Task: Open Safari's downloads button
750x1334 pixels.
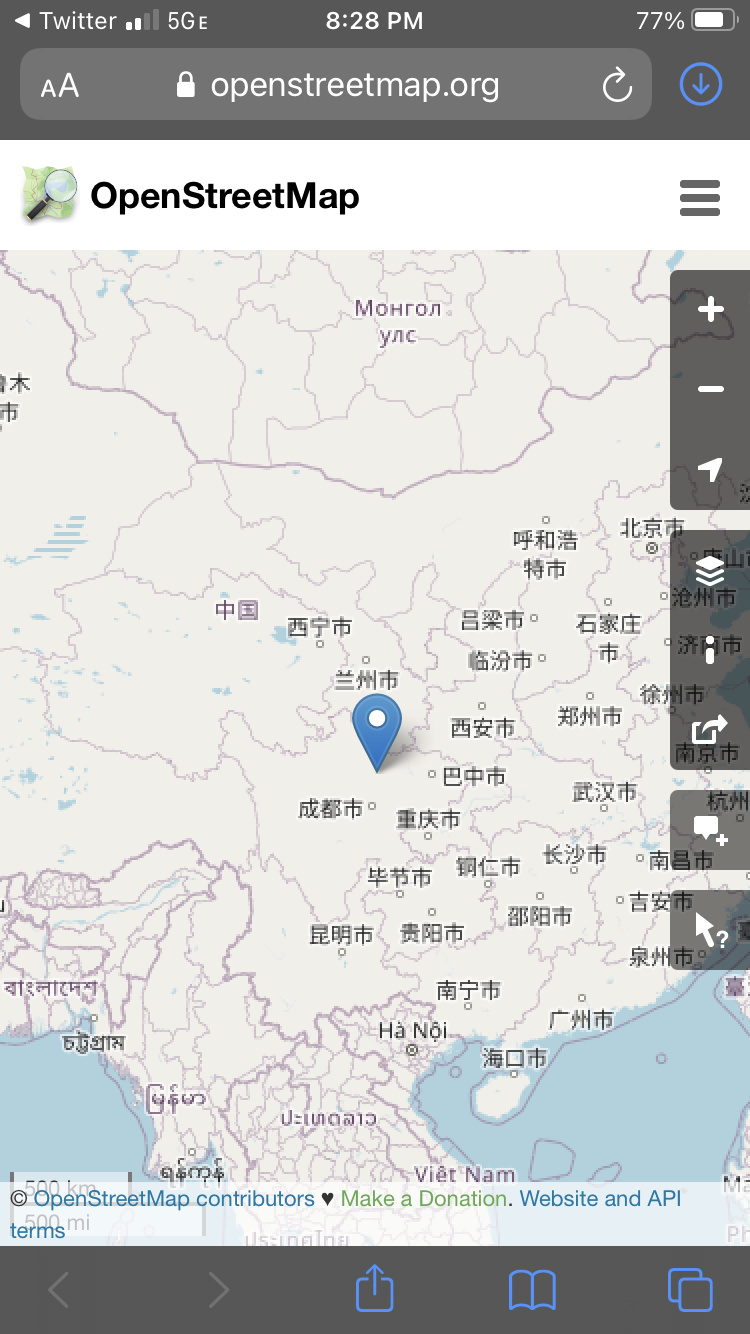Action: pyautogui.click(x=700, y=86)
